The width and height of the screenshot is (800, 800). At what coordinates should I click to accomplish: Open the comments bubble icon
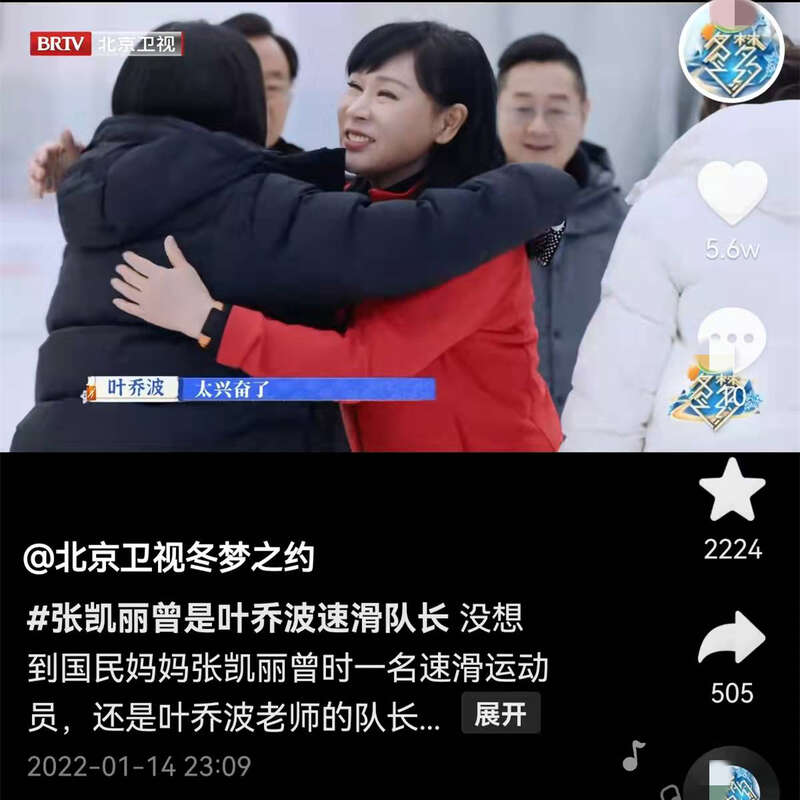click(x=732, y=345)
